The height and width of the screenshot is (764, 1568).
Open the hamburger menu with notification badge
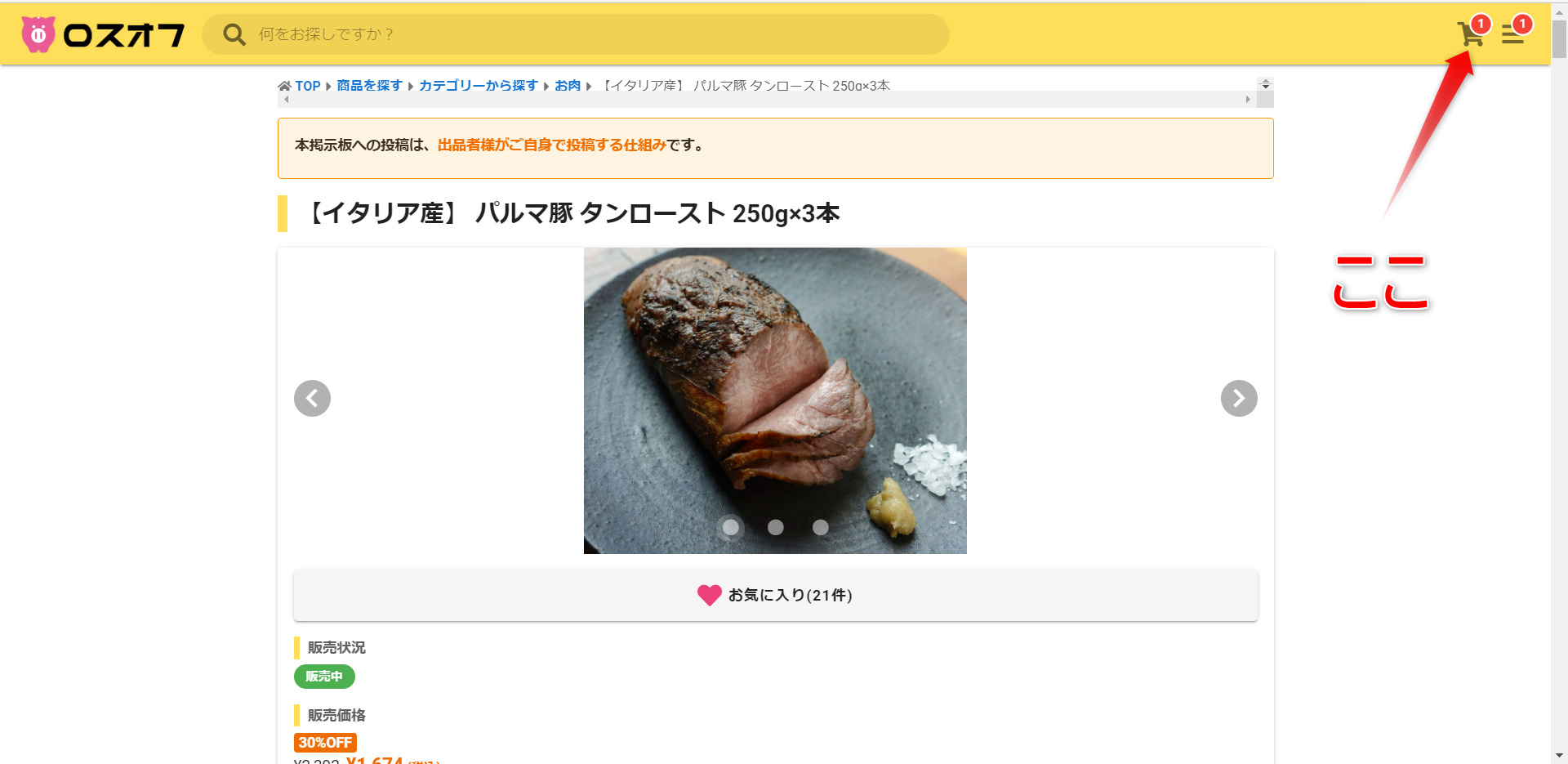1512,34
